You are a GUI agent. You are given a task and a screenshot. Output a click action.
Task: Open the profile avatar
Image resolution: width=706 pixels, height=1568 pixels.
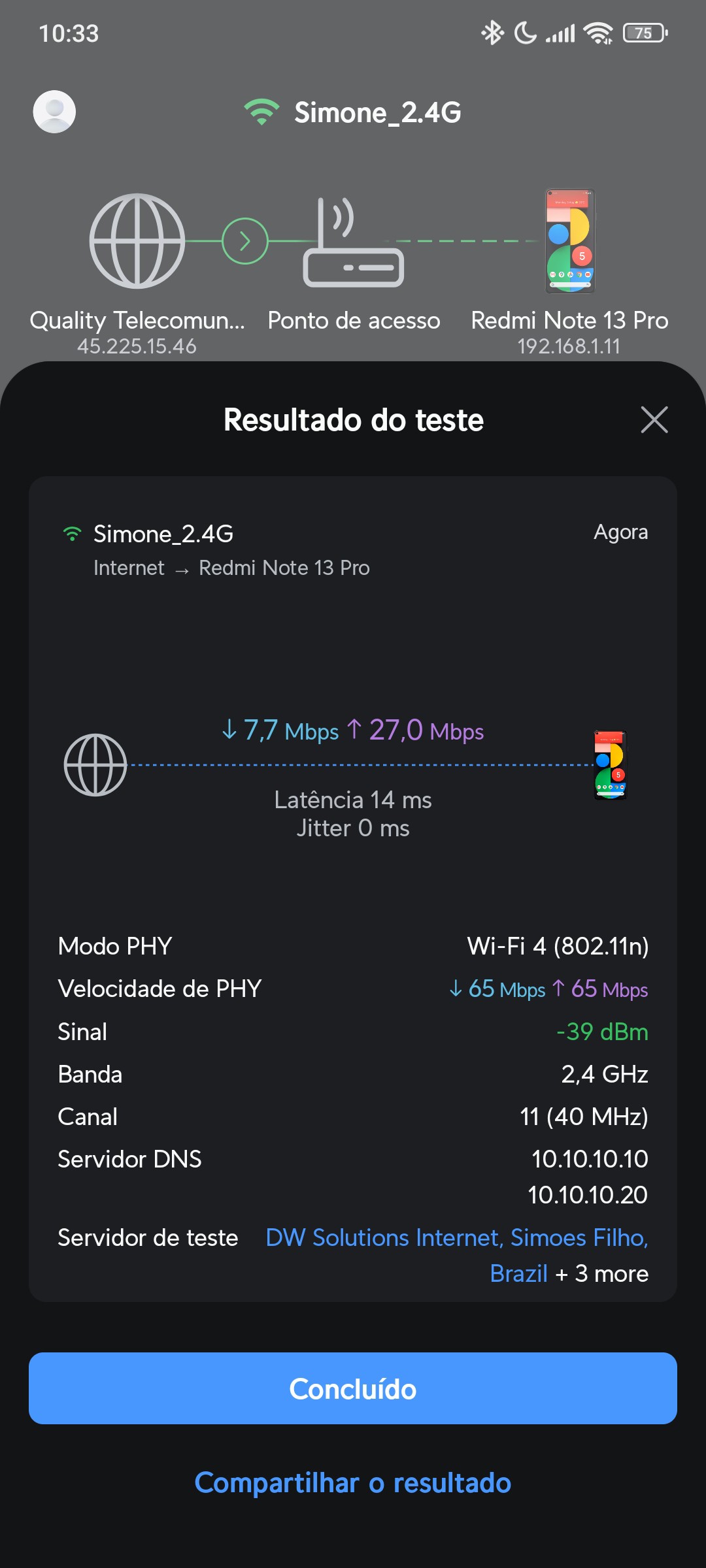point(54,112)
